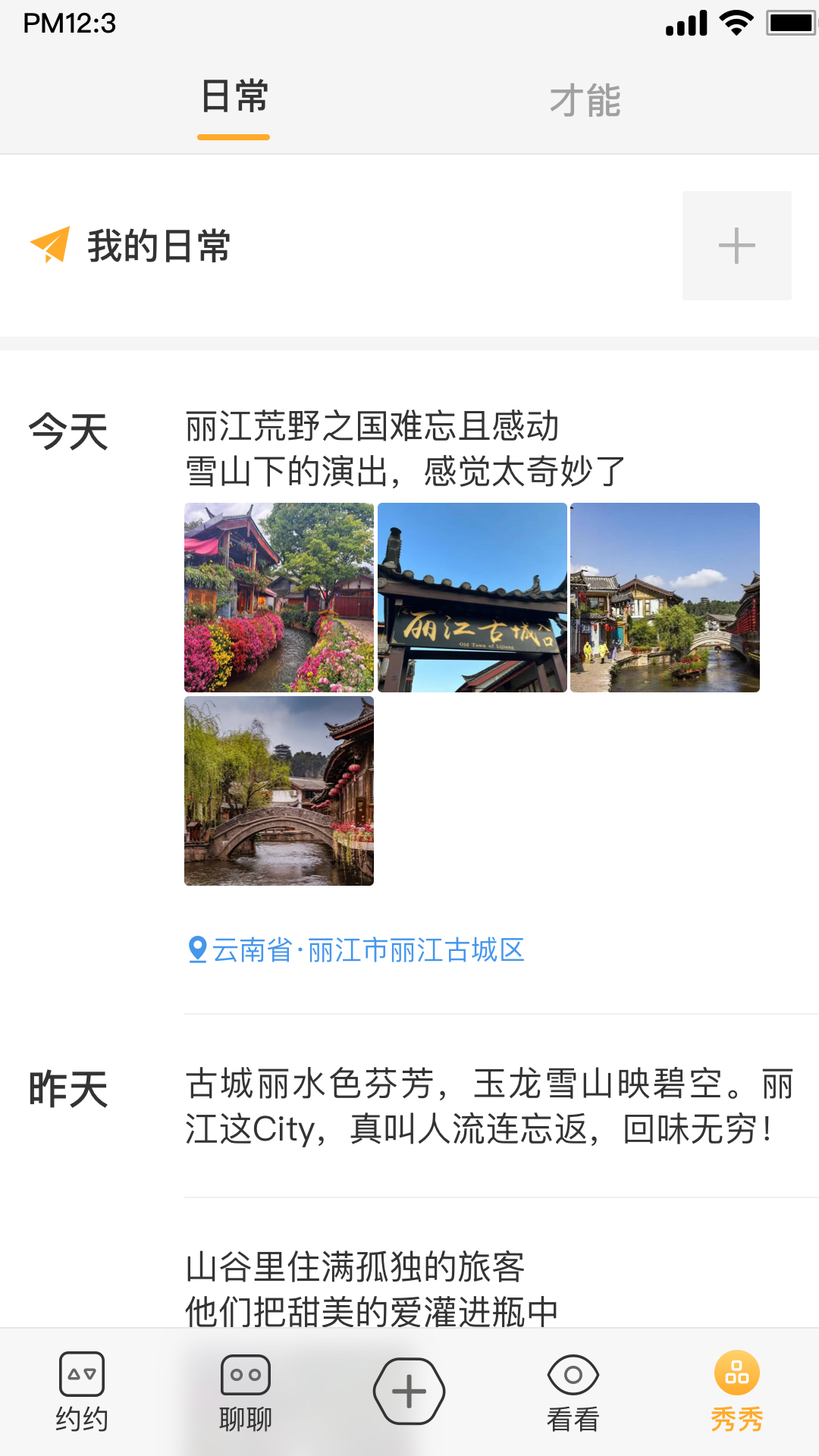This screenshot has height=1456, width=819.
Task: Add a new daily post with plus button
Action: pyautogui.click(x=736, y=246)
